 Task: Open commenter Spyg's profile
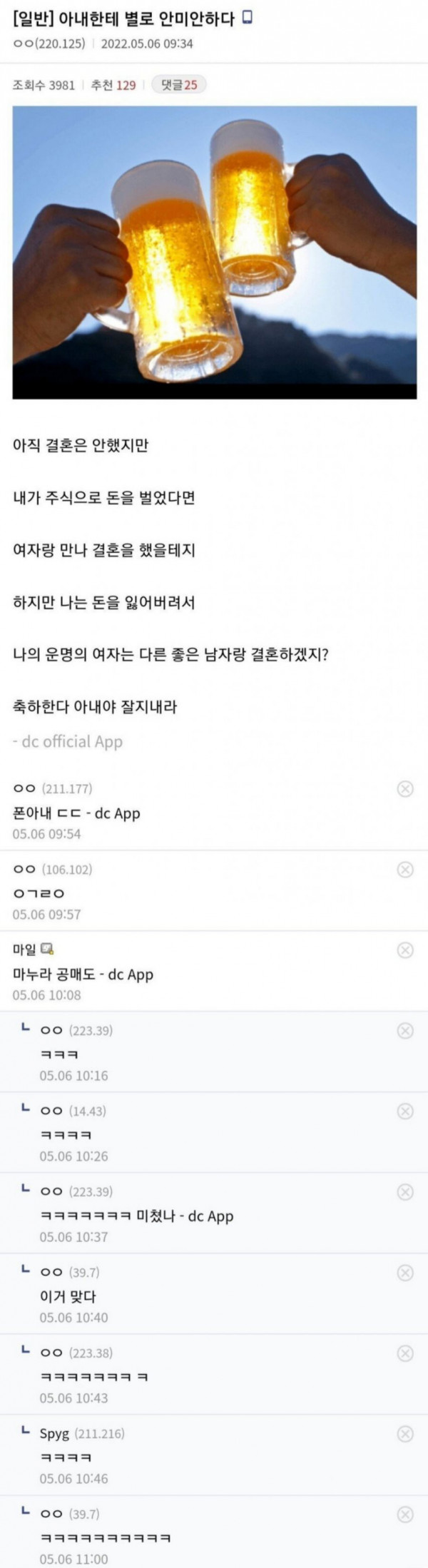click(54, 1433)
